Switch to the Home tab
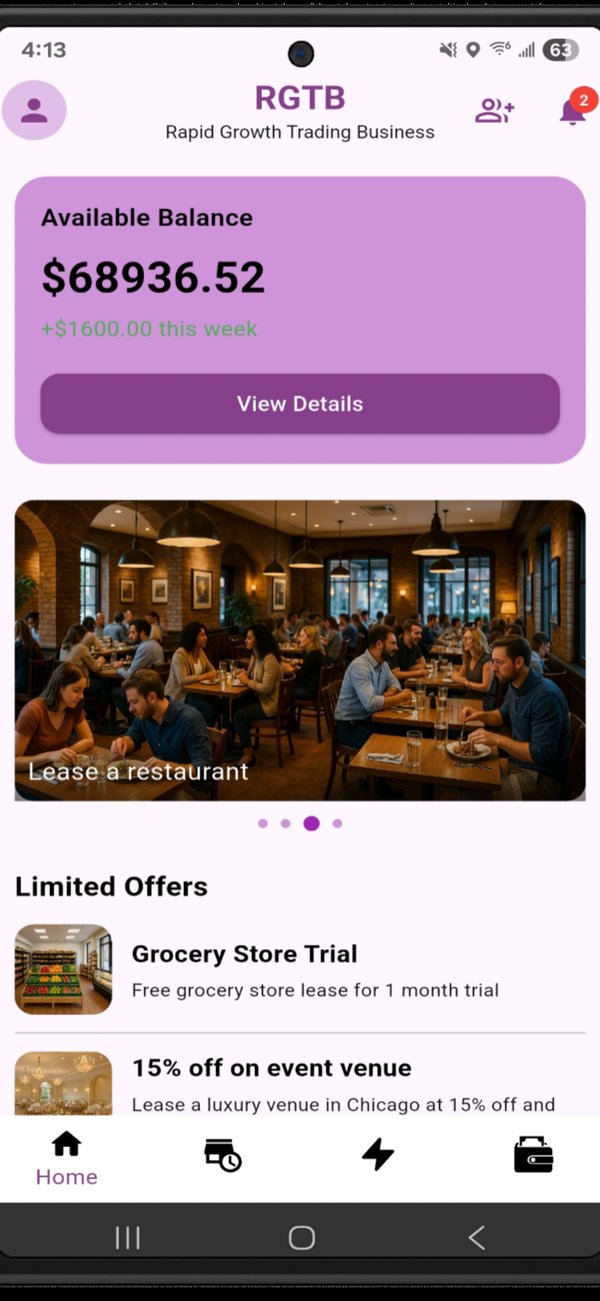The height and width of the screenshot is (1301, 600). 66,1158
